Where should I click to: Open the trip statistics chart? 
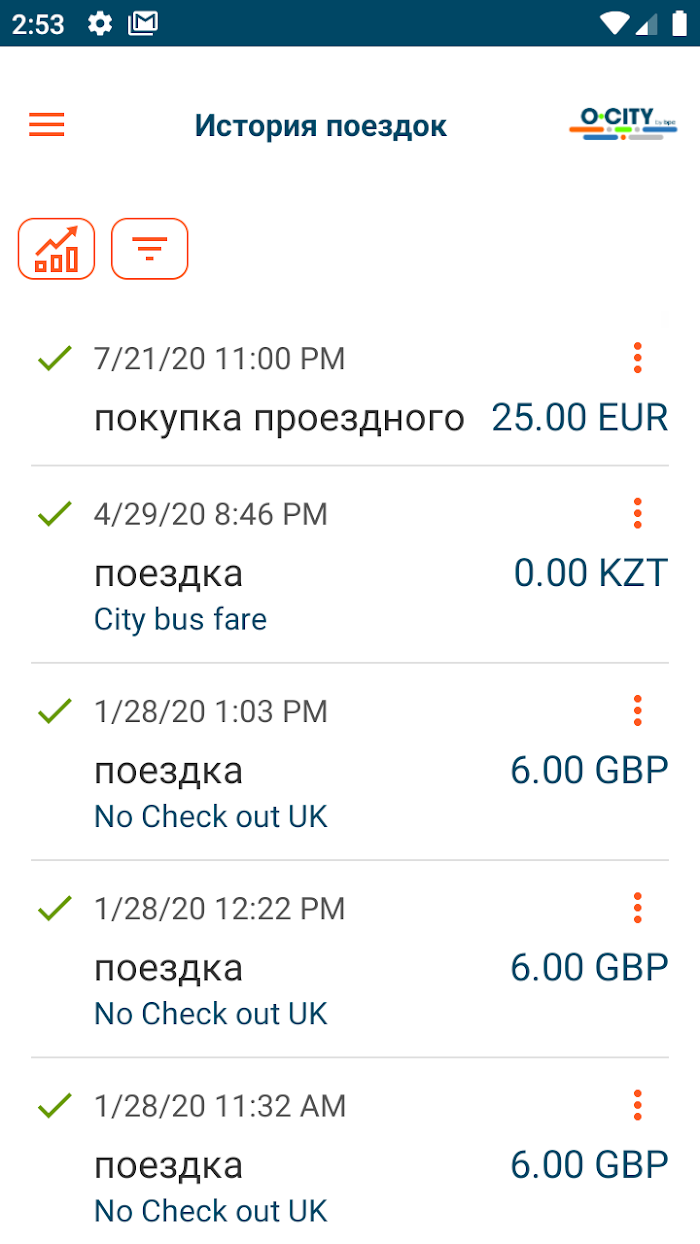(57, 249)
